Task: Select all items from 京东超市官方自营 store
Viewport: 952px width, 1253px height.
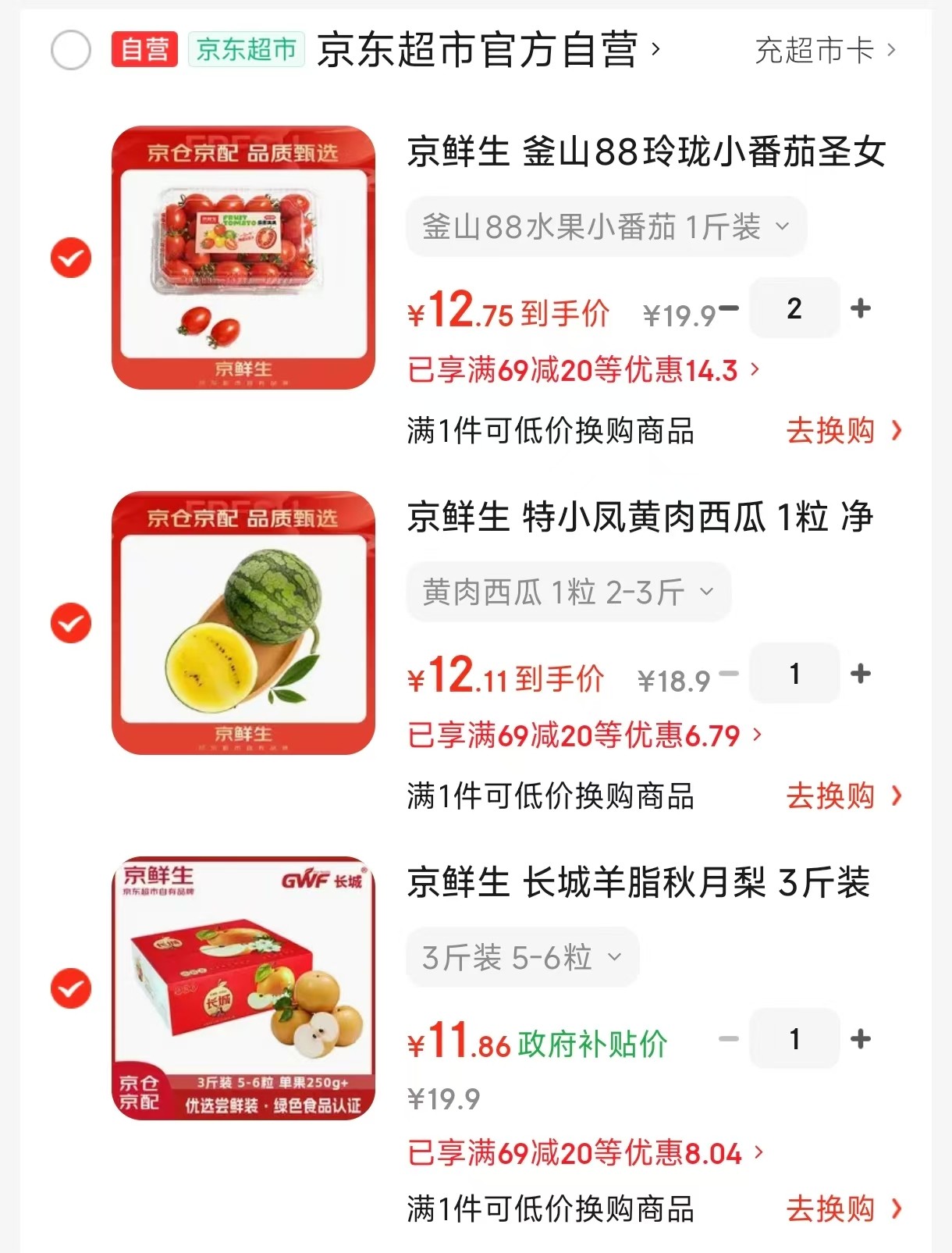Action: click(x=71, y=51)
